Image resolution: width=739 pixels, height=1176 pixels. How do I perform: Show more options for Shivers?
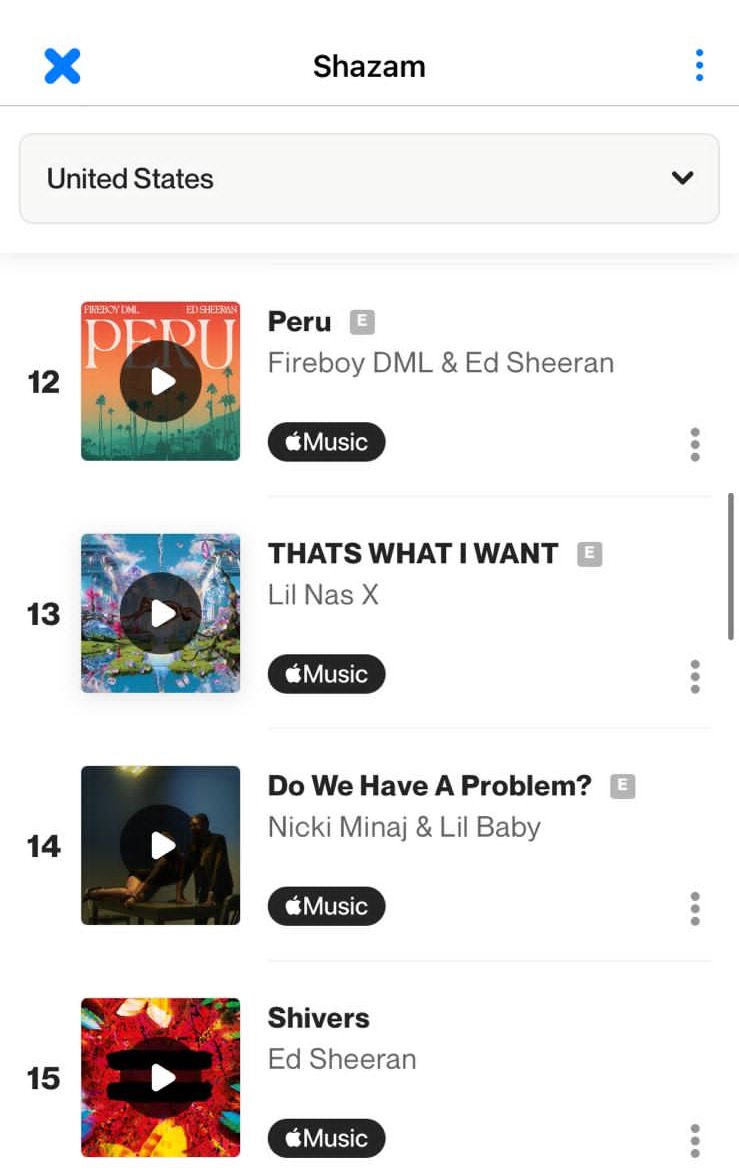tap(695, 1140)
